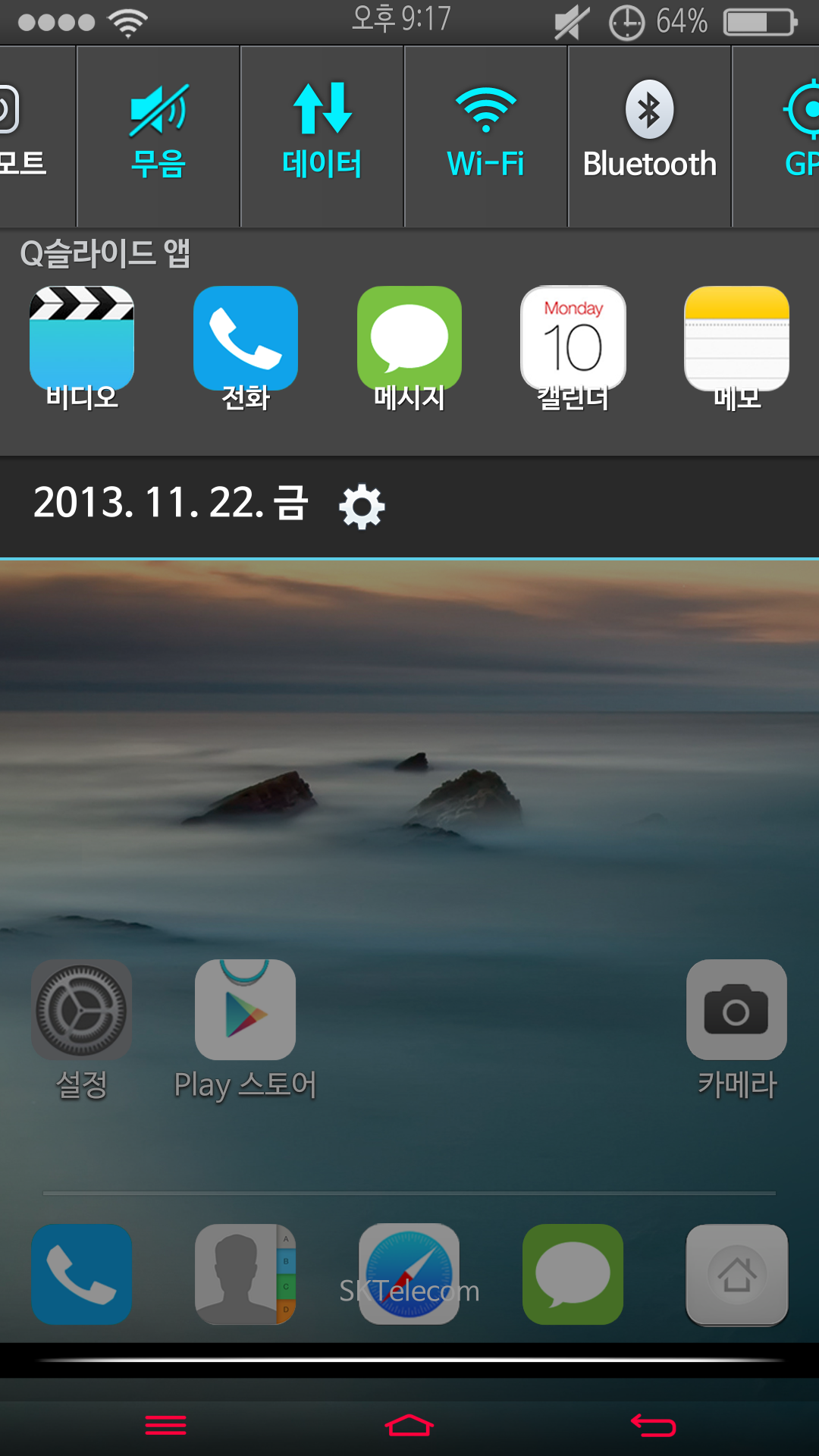819x1456 pixels.
Task: Tap the red back navigation button
Action: point(653,1425)
